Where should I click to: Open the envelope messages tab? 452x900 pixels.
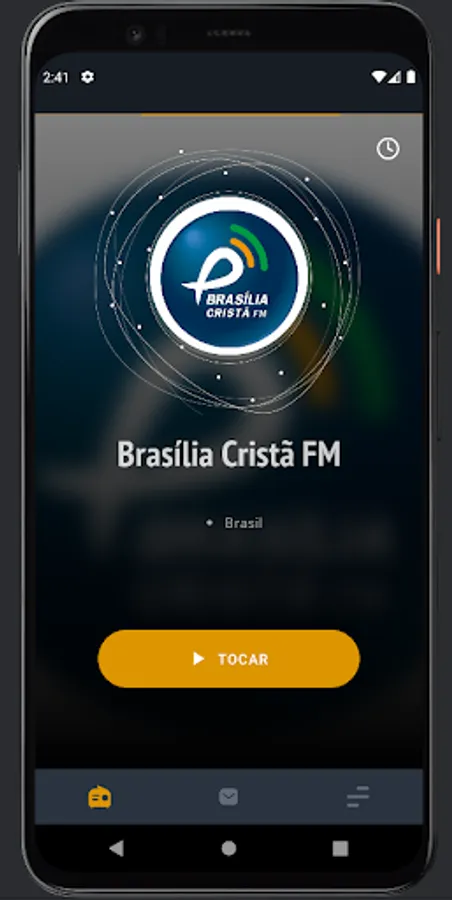click(229, 797)
